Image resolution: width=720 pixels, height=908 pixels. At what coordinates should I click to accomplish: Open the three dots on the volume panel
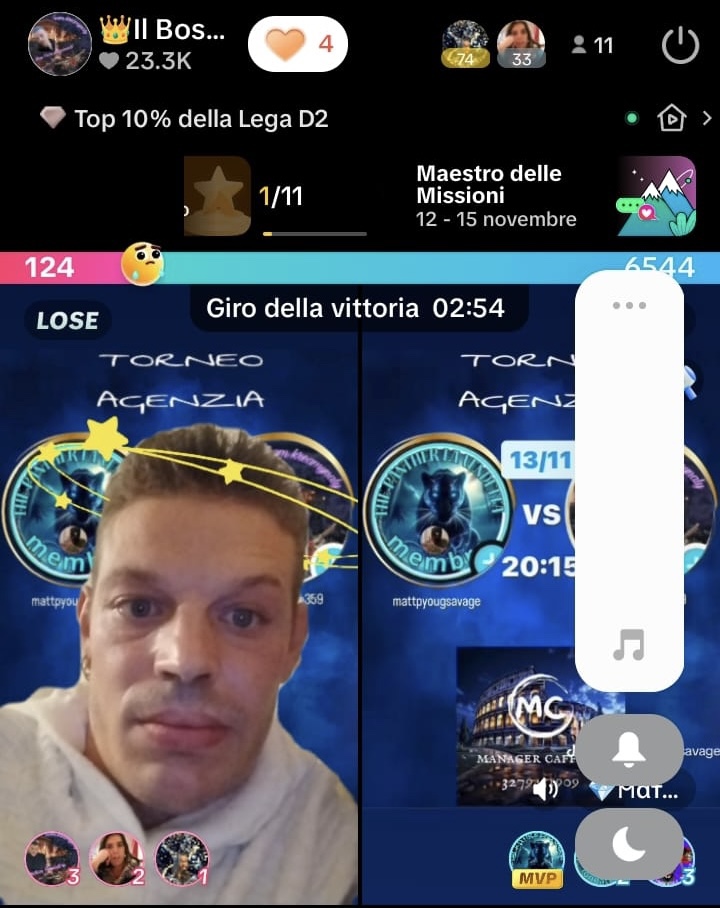[x=629, y=305]
